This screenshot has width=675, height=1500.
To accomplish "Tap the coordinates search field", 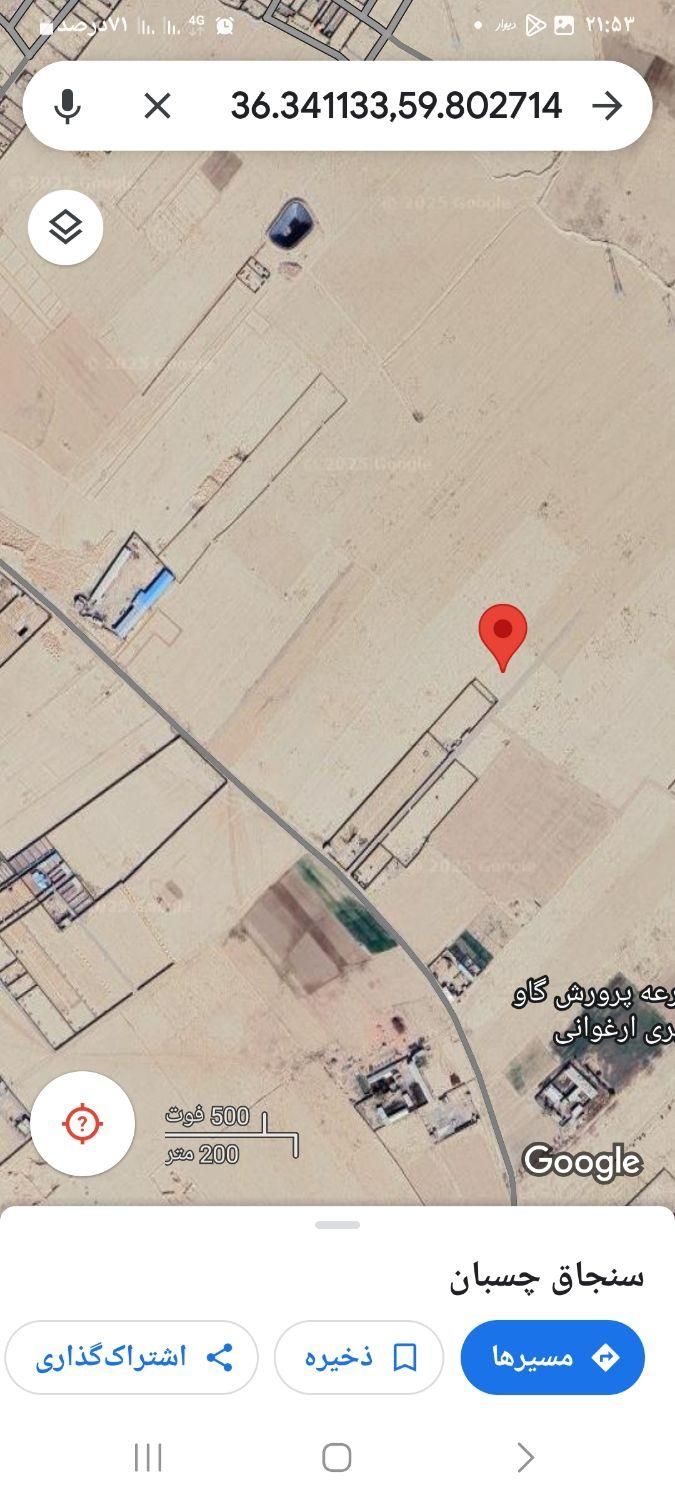I will pos(395,106).
